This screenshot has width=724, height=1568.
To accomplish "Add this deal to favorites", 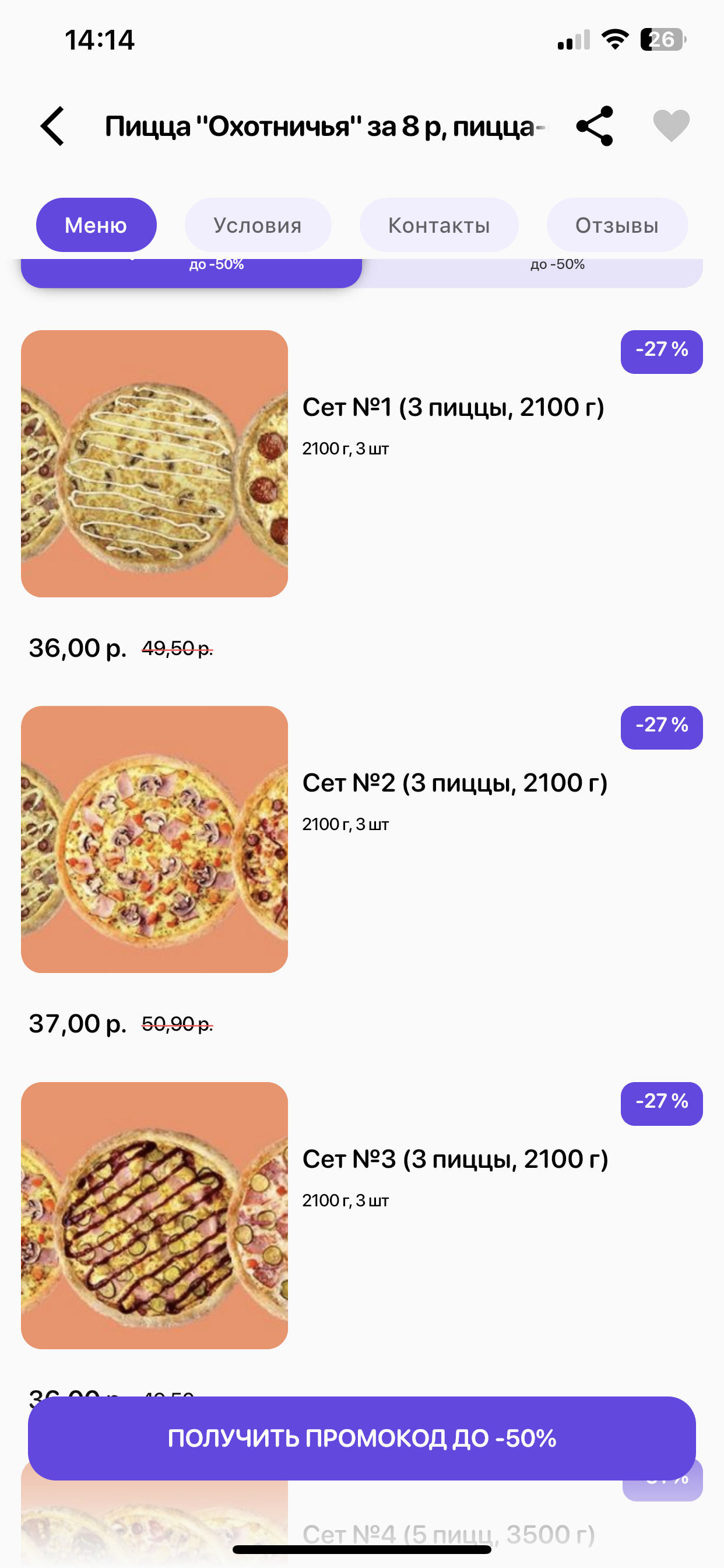I will tap(671, 126).
